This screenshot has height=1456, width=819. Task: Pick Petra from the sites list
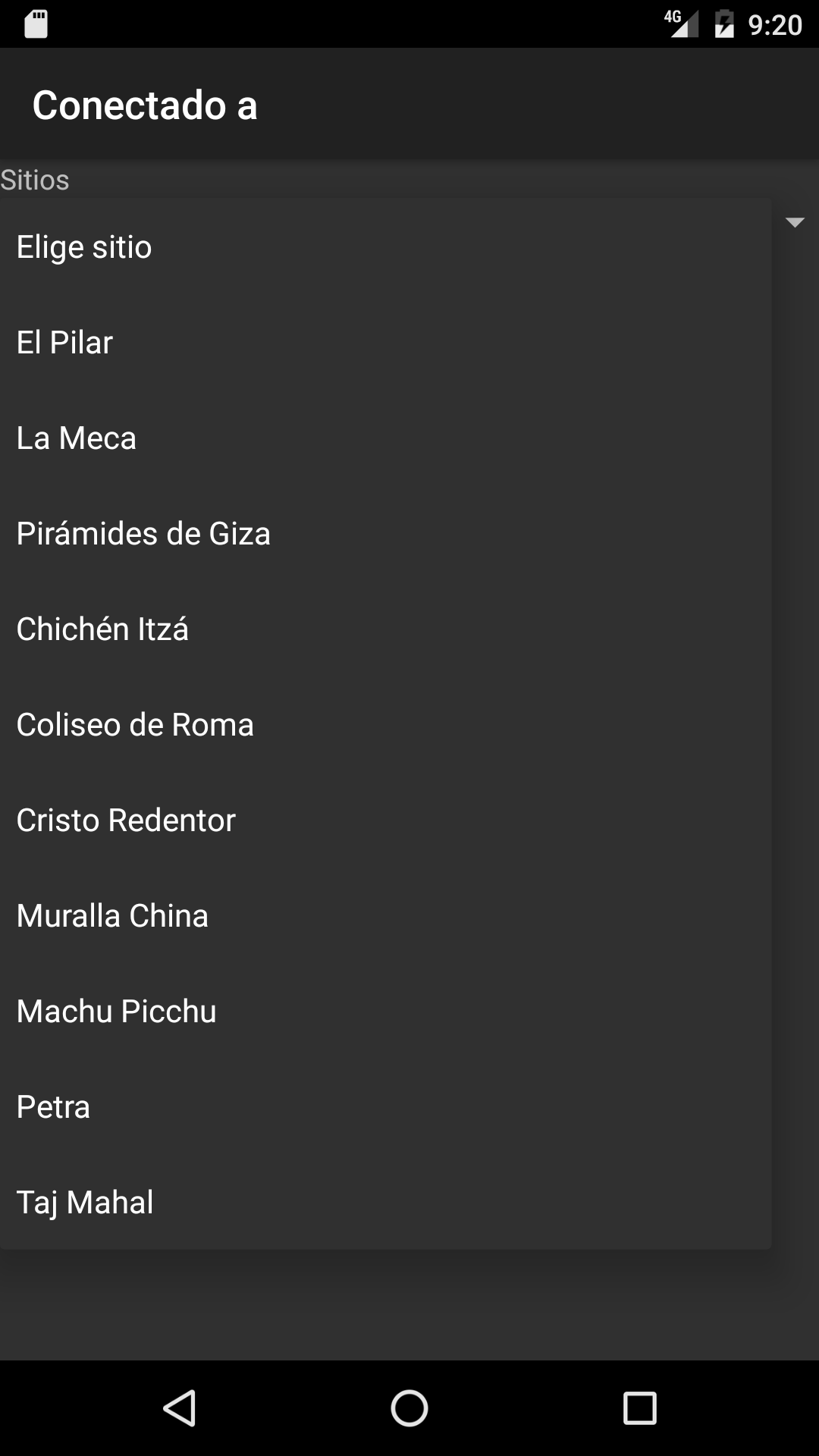(x=385, y=1106)
